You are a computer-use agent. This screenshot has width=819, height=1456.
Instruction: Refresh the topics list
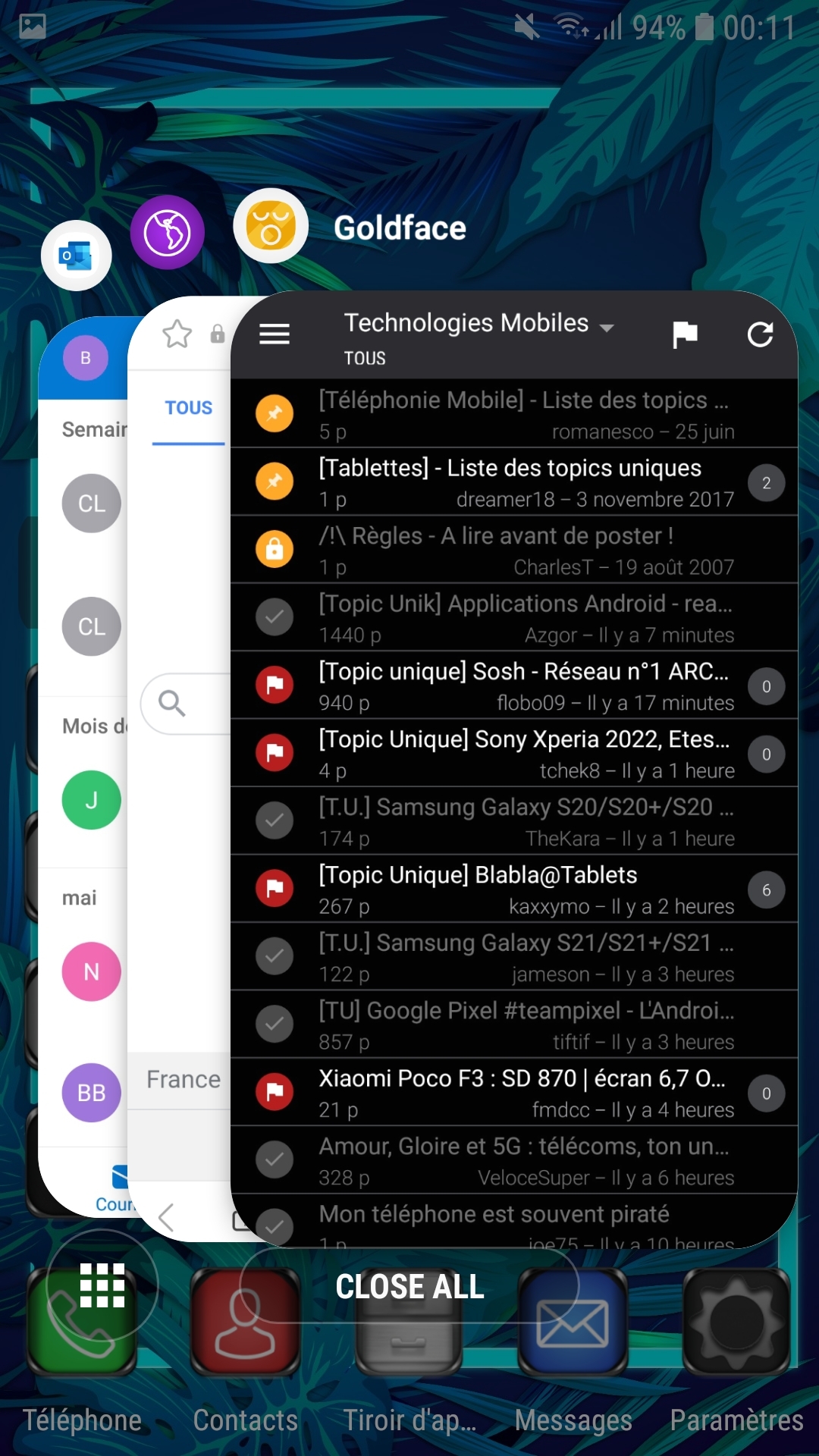pyautogui.click(x=760, y=334)
